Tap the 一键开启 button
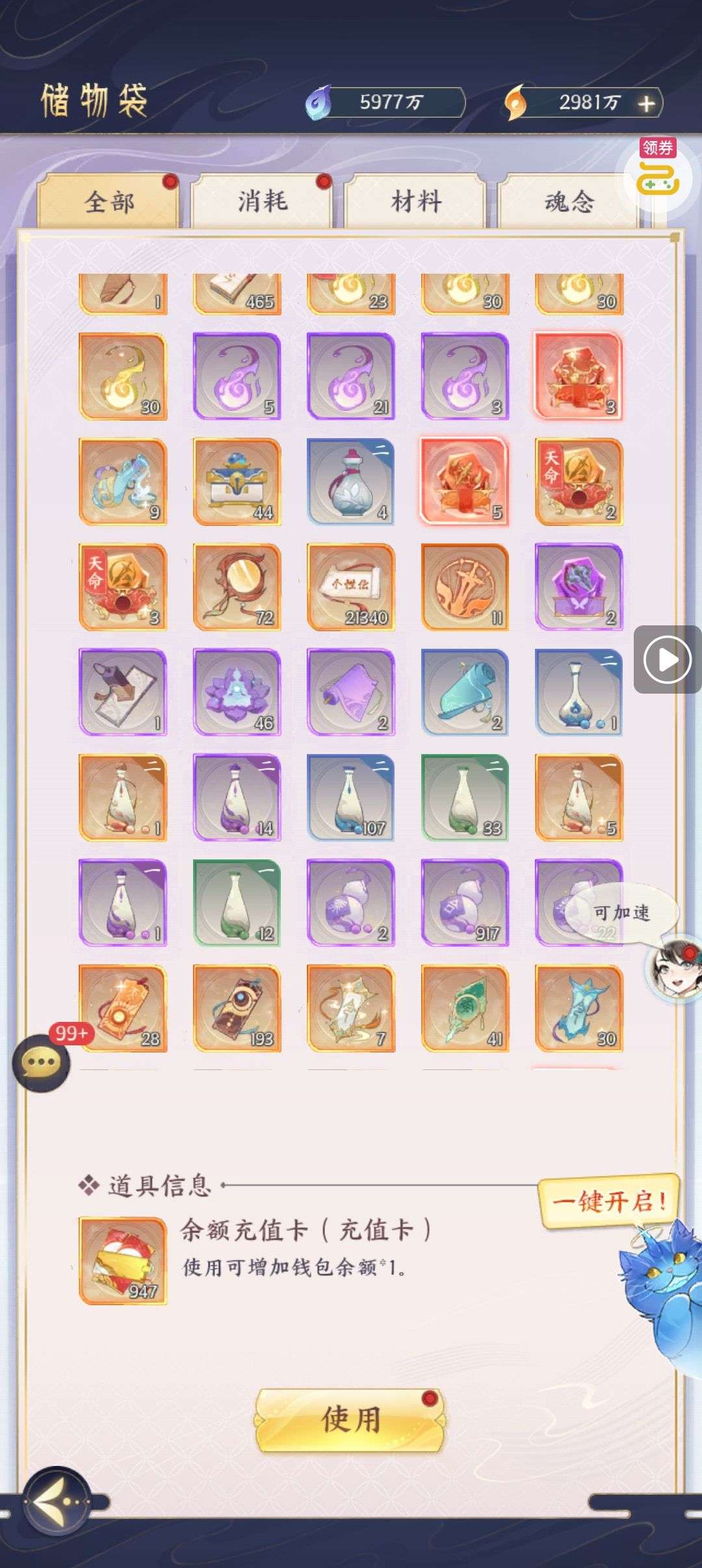This screenshot has width=702, height=1568. coord(609,1200)
